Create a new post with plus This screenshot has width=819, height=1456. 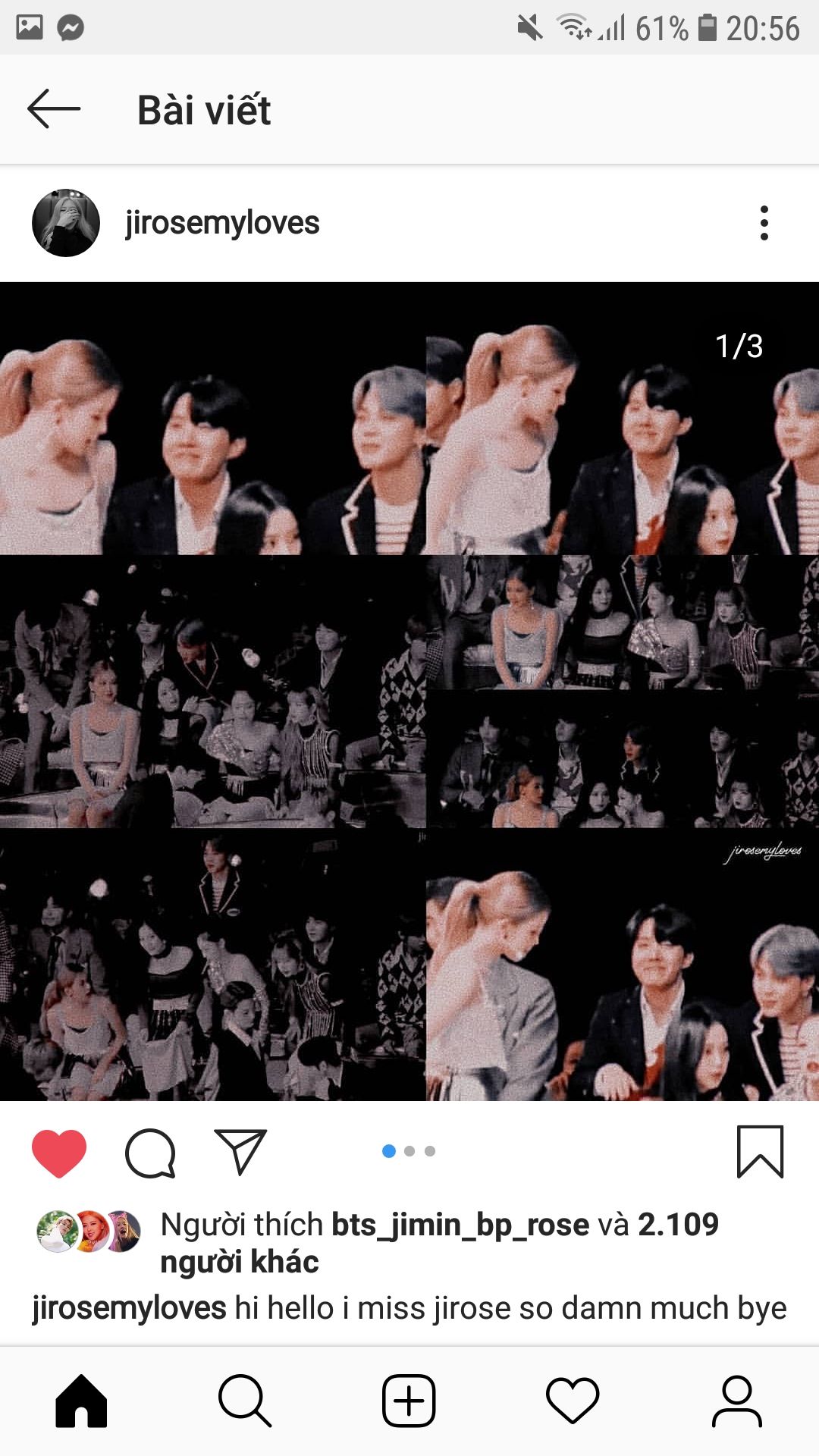click(409, 1401)
